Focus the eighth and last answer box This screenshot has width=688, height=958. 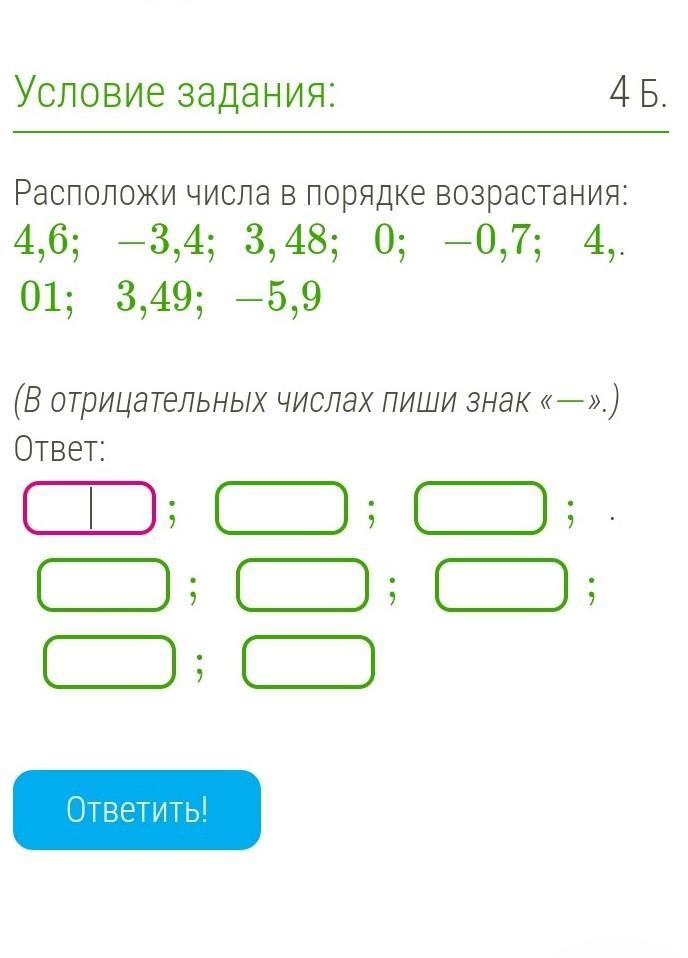[x=308, y=662]
